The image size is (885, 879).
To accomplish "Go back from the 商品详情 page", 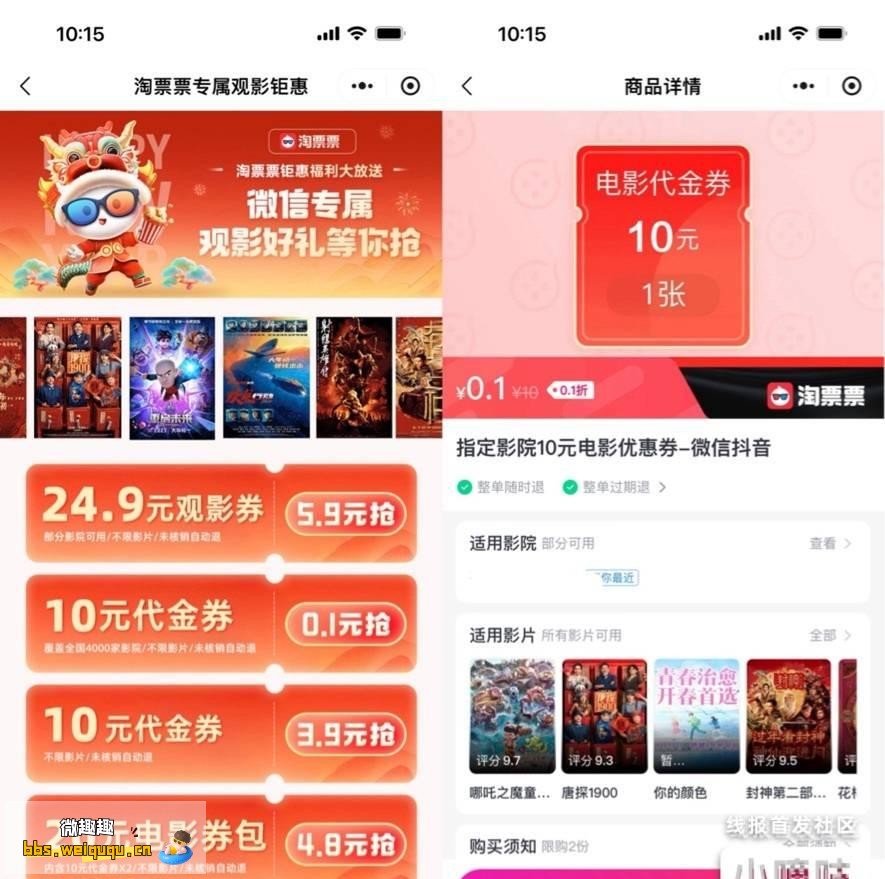I will coord(467,87).
